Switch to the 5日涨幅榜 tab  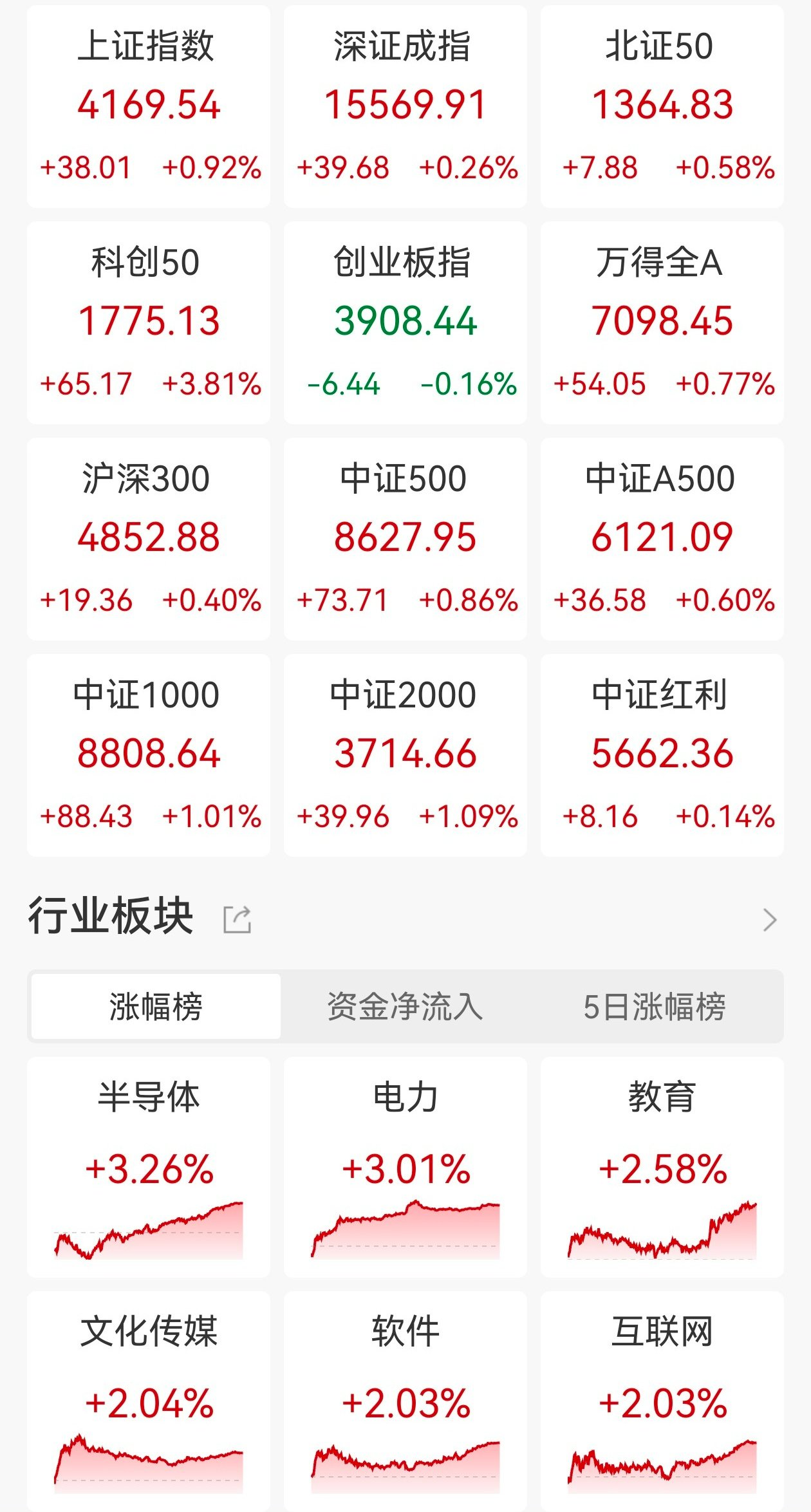click(655, 1006)
